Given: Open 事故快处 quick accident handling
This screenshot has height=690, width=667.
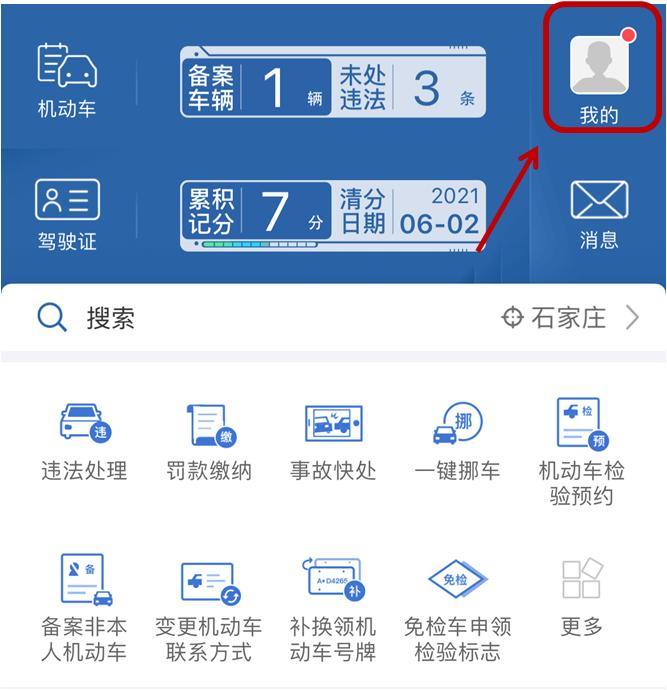Looking at the screenshot, I should (333, 440).
